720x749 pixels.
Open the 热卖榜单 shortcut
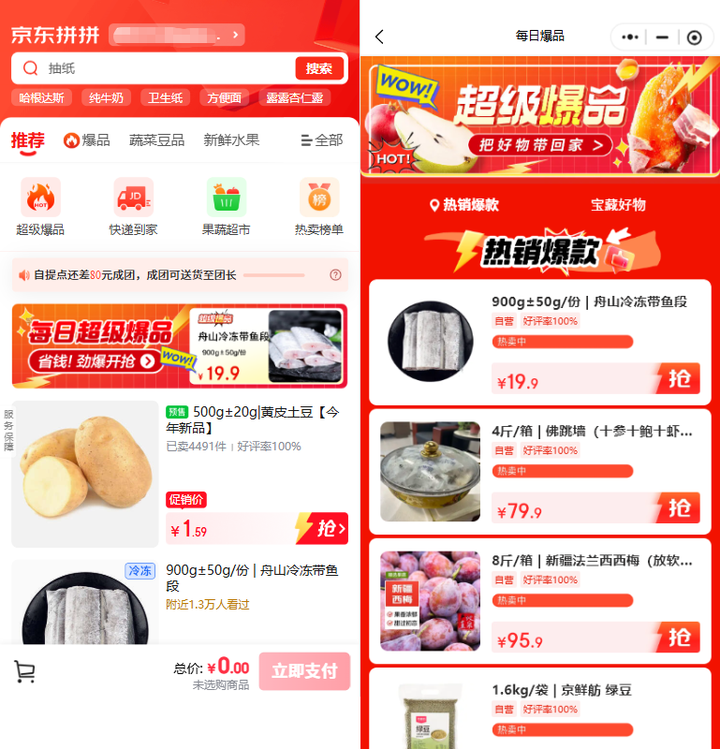(319, 207)
